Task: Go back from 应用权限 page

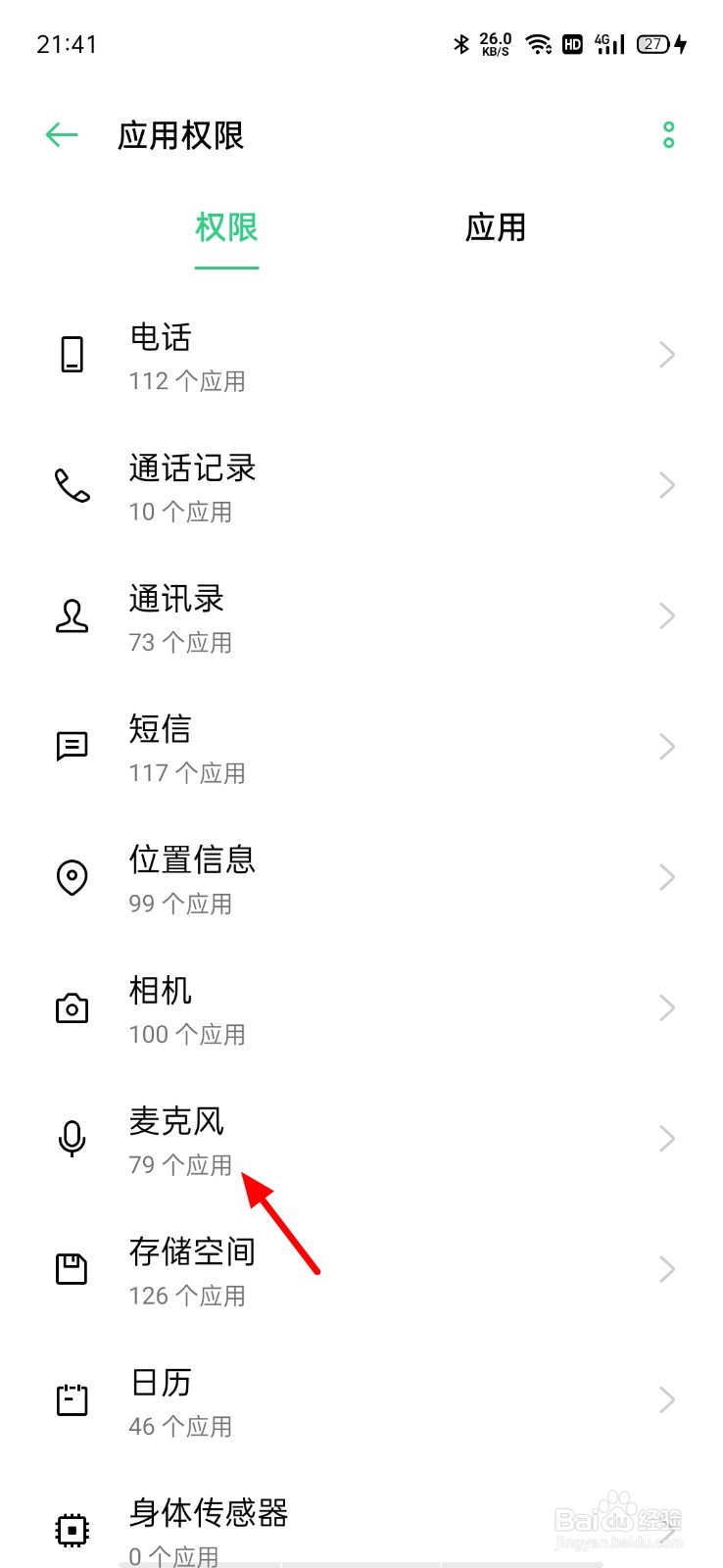Action: click(x=62, y=135)
